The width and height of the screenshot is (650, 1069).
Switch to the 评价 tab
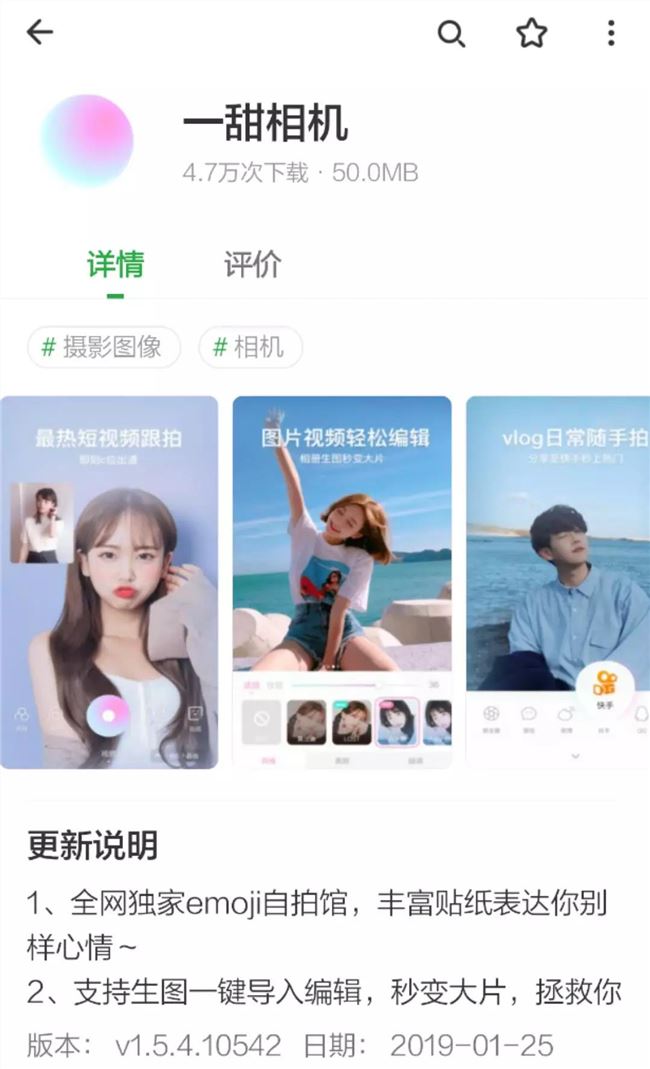pyautogui.click(x=253, y=265)
